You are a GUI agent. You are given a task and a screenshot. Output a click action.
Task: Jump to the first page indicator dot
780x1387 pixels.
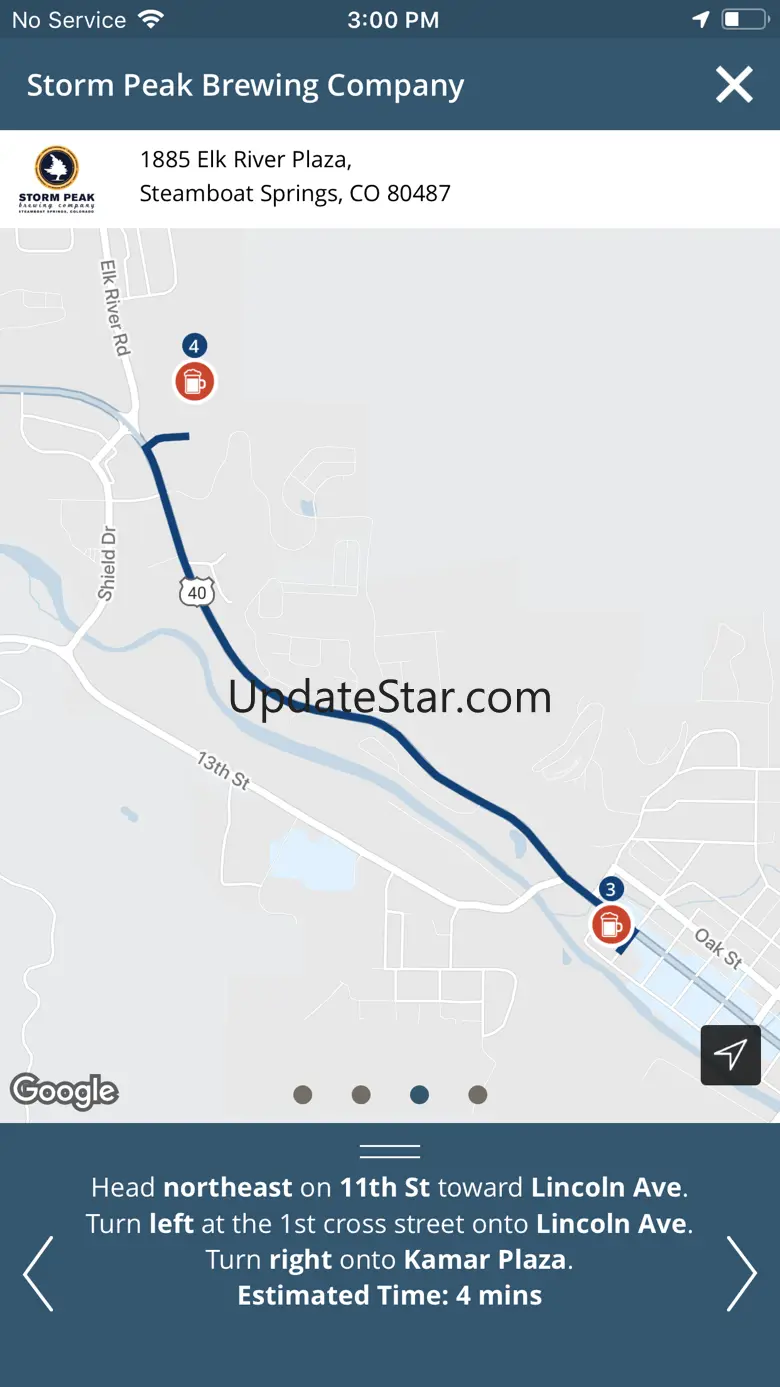(x=303, y=1095)
